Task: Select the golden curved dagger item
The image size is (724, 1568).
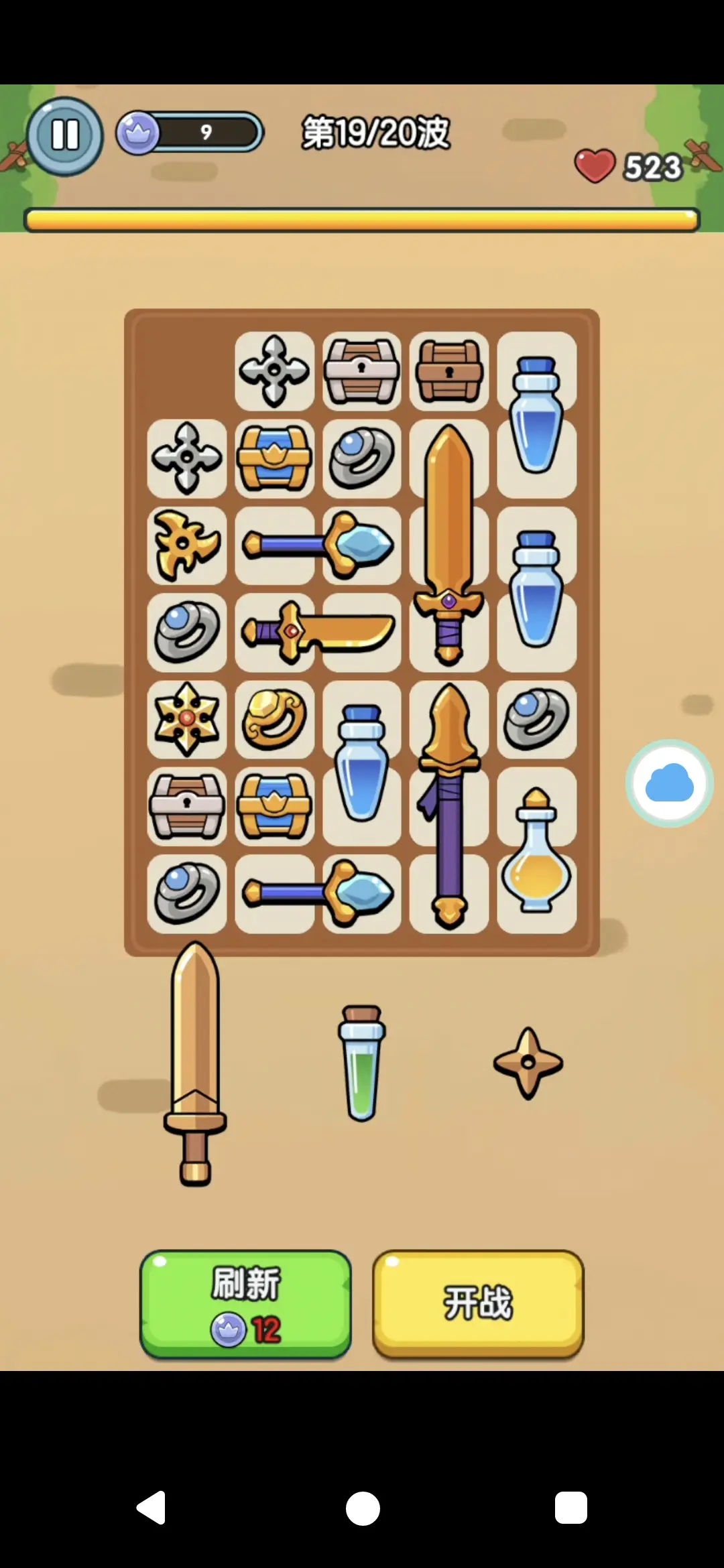Action: 318,632
